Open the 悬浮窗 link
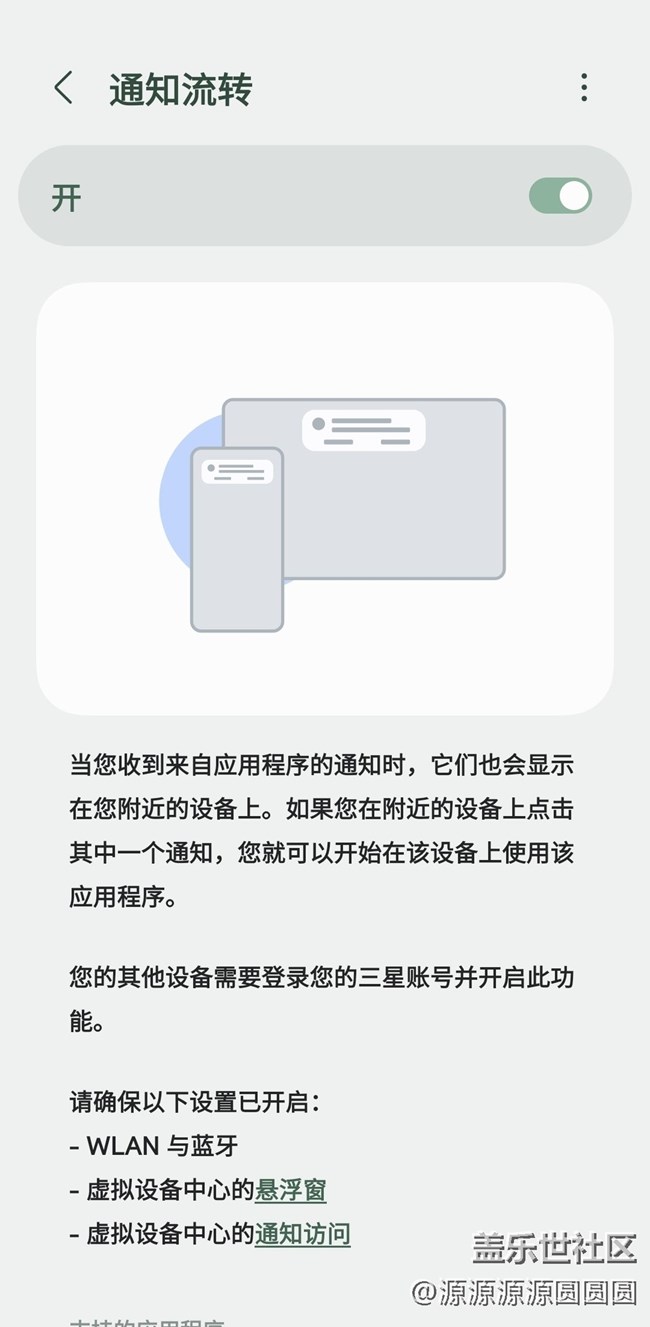Image resolution: width=650 pixels, height=1327 pixels. [x=291, y=1190]
